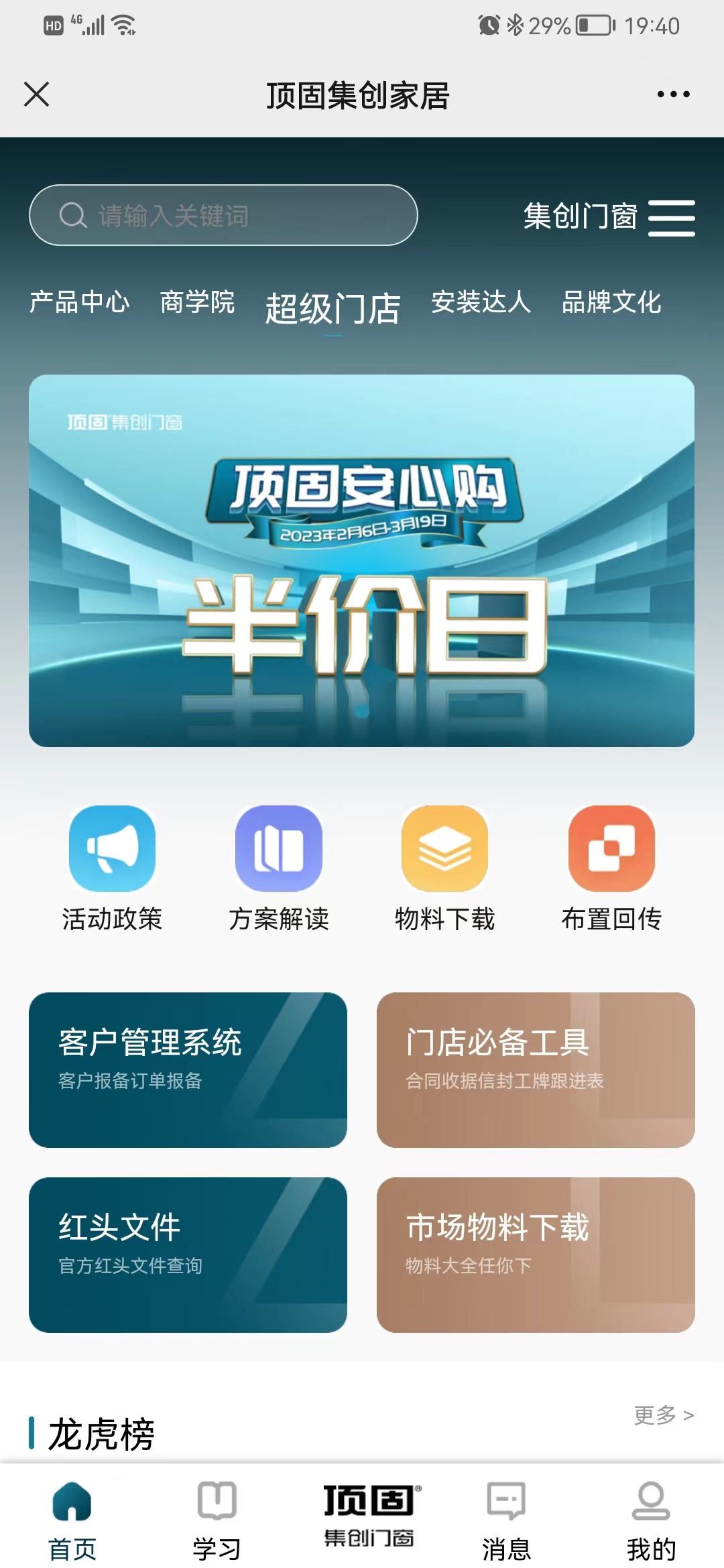
Task: Open the 集创门窗 hamburger menu
Action: pos(671,218)
